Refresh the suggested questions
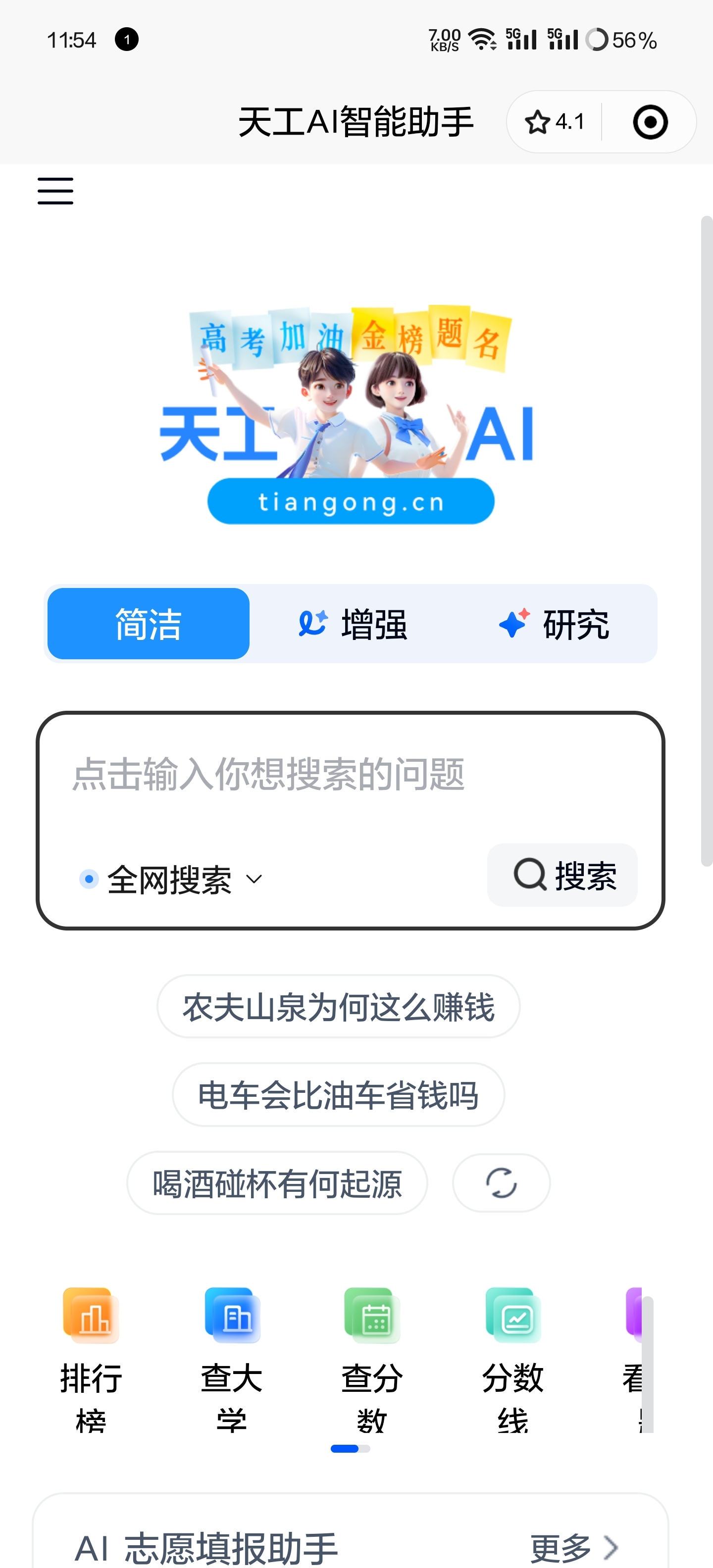Image resolution: width=713 pixels, height=1568 pixels. 501,1183
